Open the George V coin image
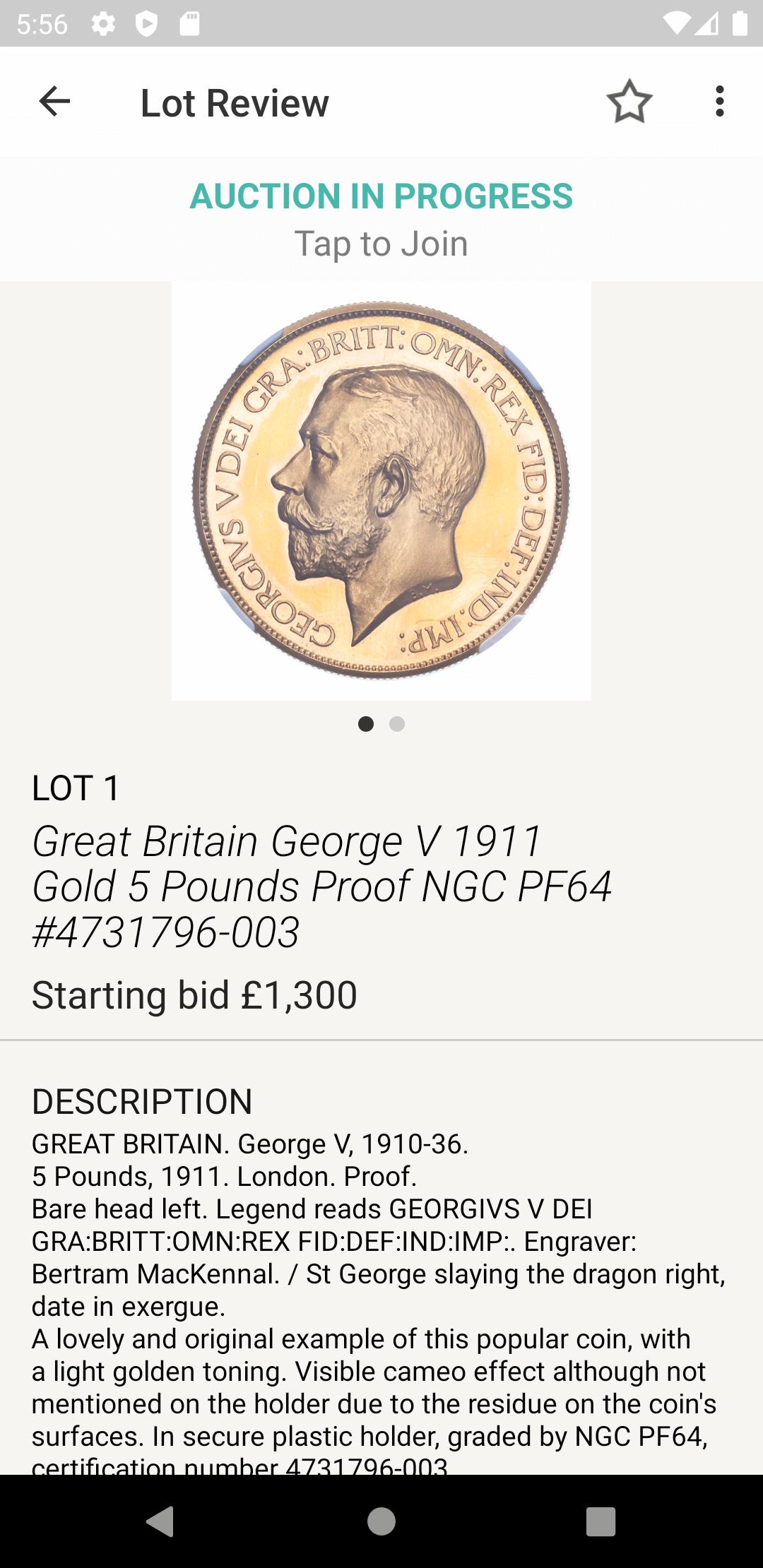The image size is (763, 1568). click(381, 490)
